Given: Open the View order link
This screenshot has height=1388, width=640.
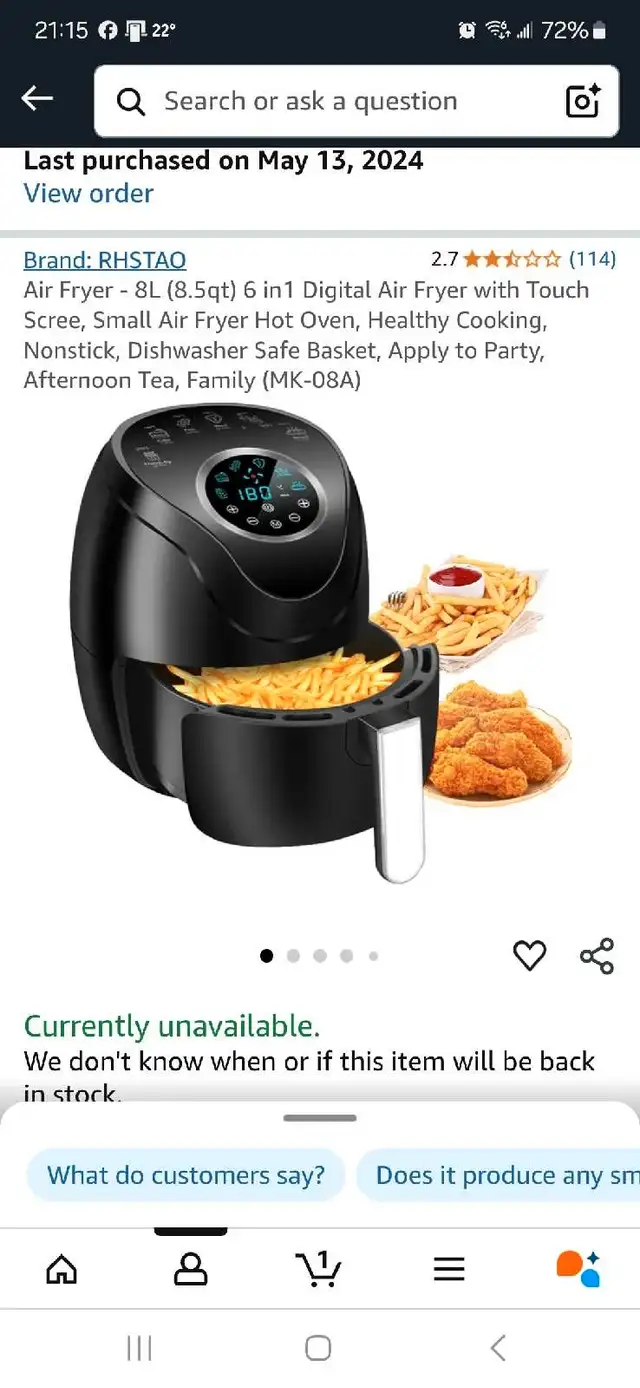Looking at the screenshot, I should [89, 193].
